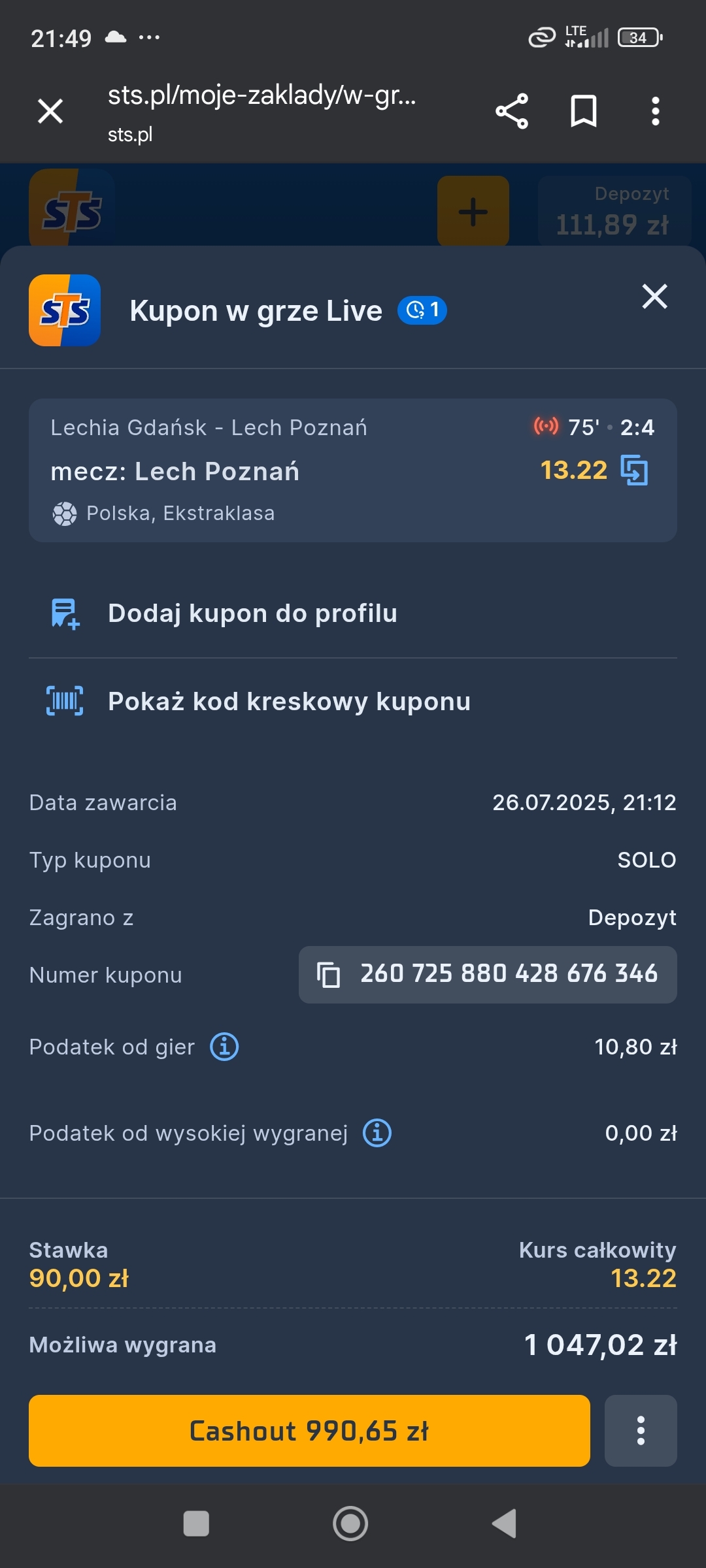Bookmark this sts.pl page

click(583, 111)
